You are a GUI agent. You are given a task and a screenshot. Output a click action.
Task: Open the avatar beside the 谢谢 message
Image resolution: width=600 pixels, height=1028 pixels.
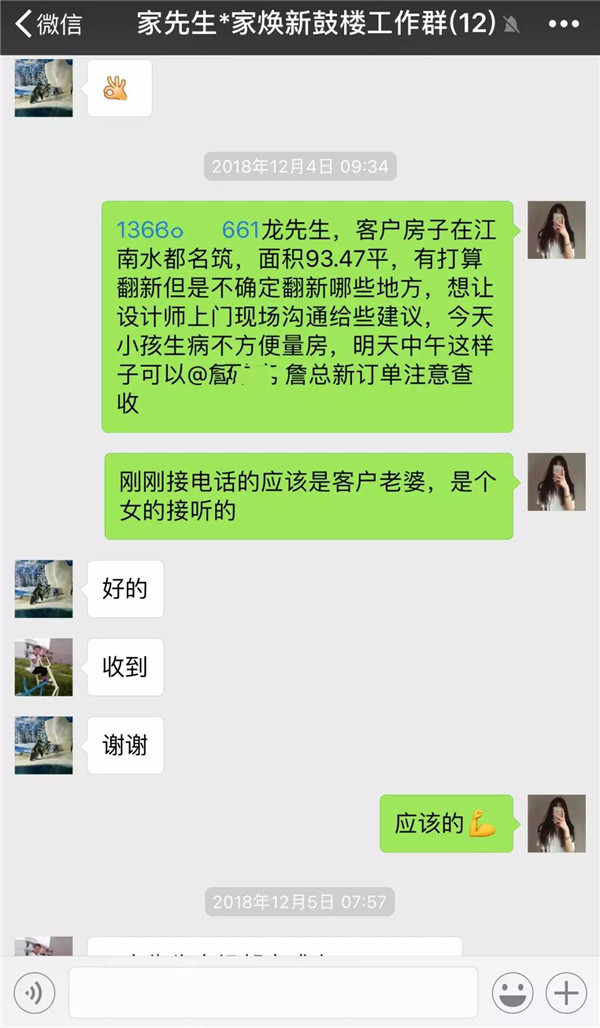tap(43, 745)
